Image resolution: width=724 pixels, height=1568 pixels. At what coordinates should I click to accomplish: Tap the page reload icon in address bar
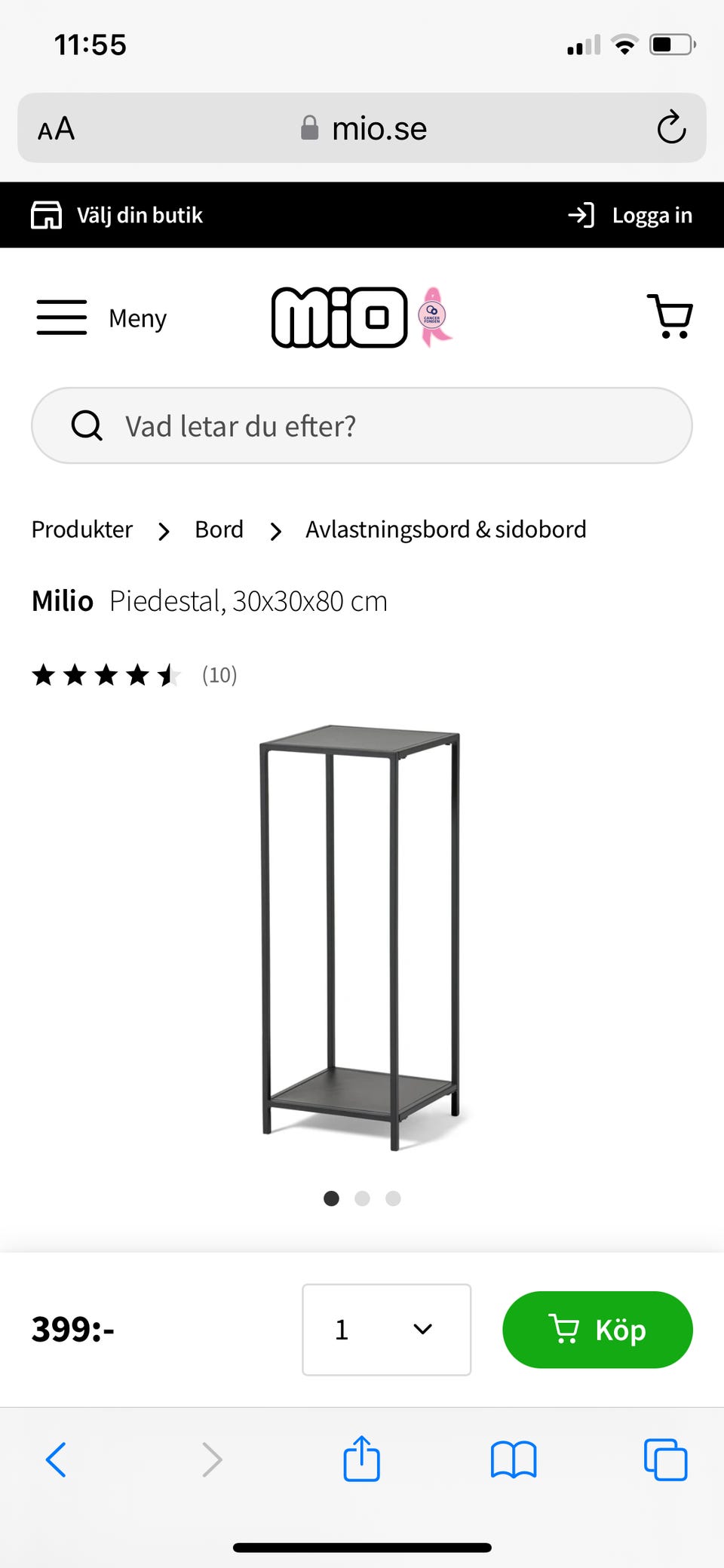670,128
